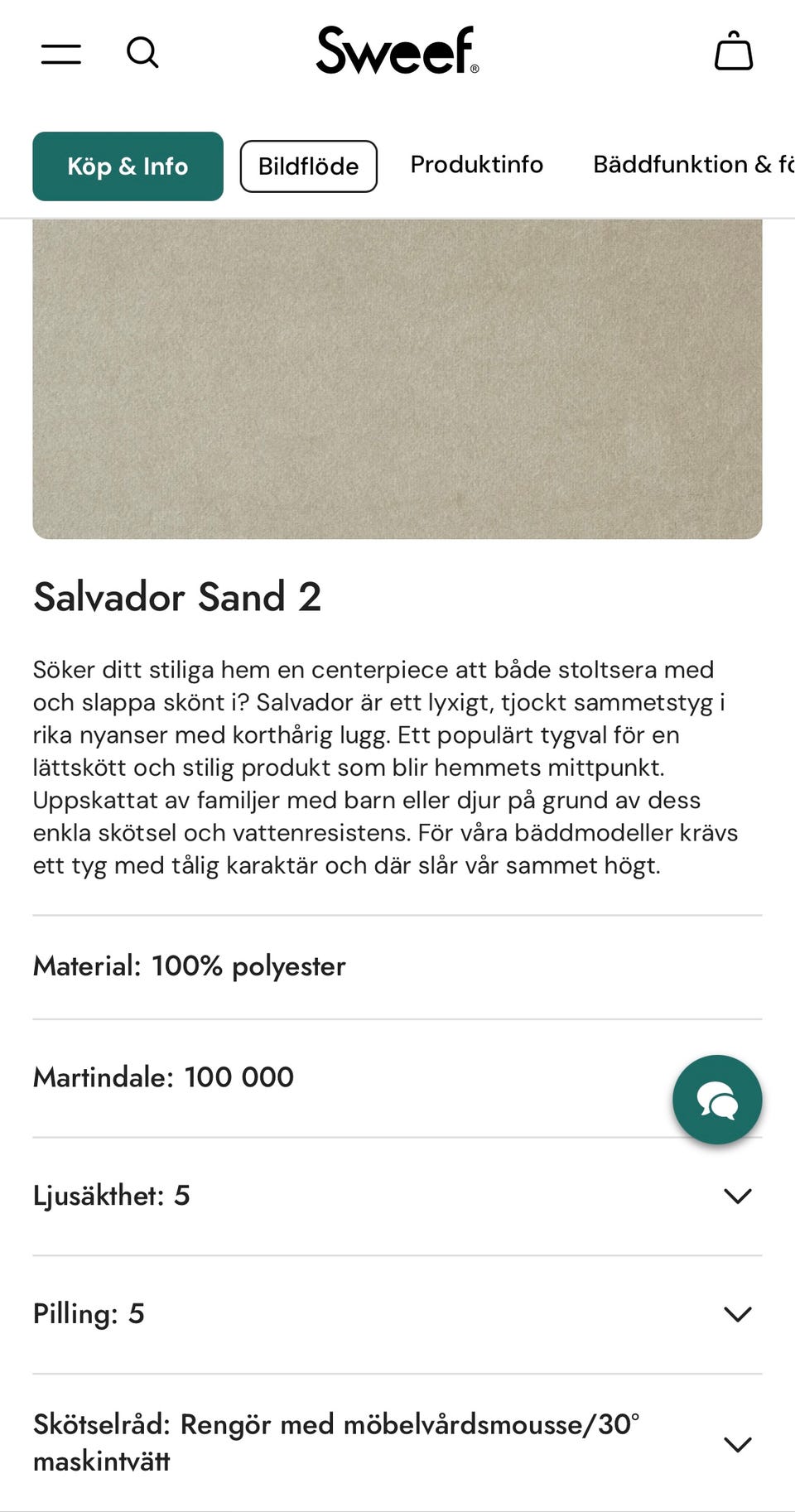Open the shopping cart bag icon
Screen dimensions: 795x1512
coord(734,52)
